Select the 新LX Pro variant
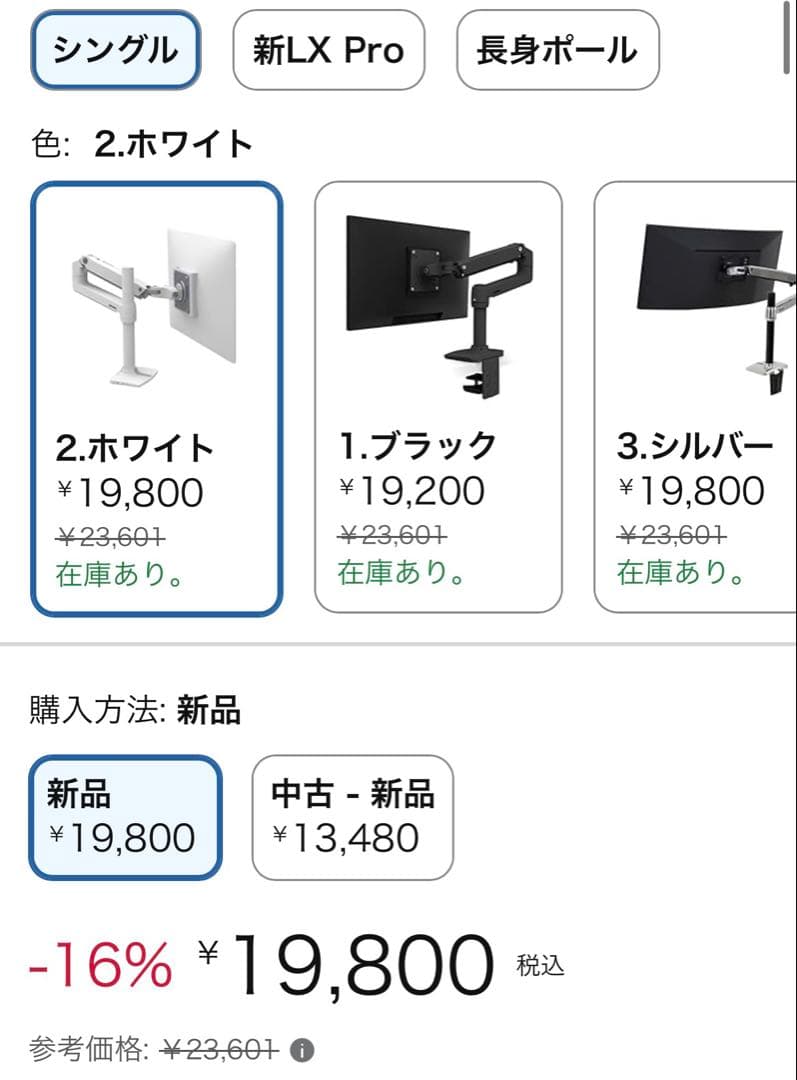Viewport: 797px width, 1080px height. click(329, 51)
